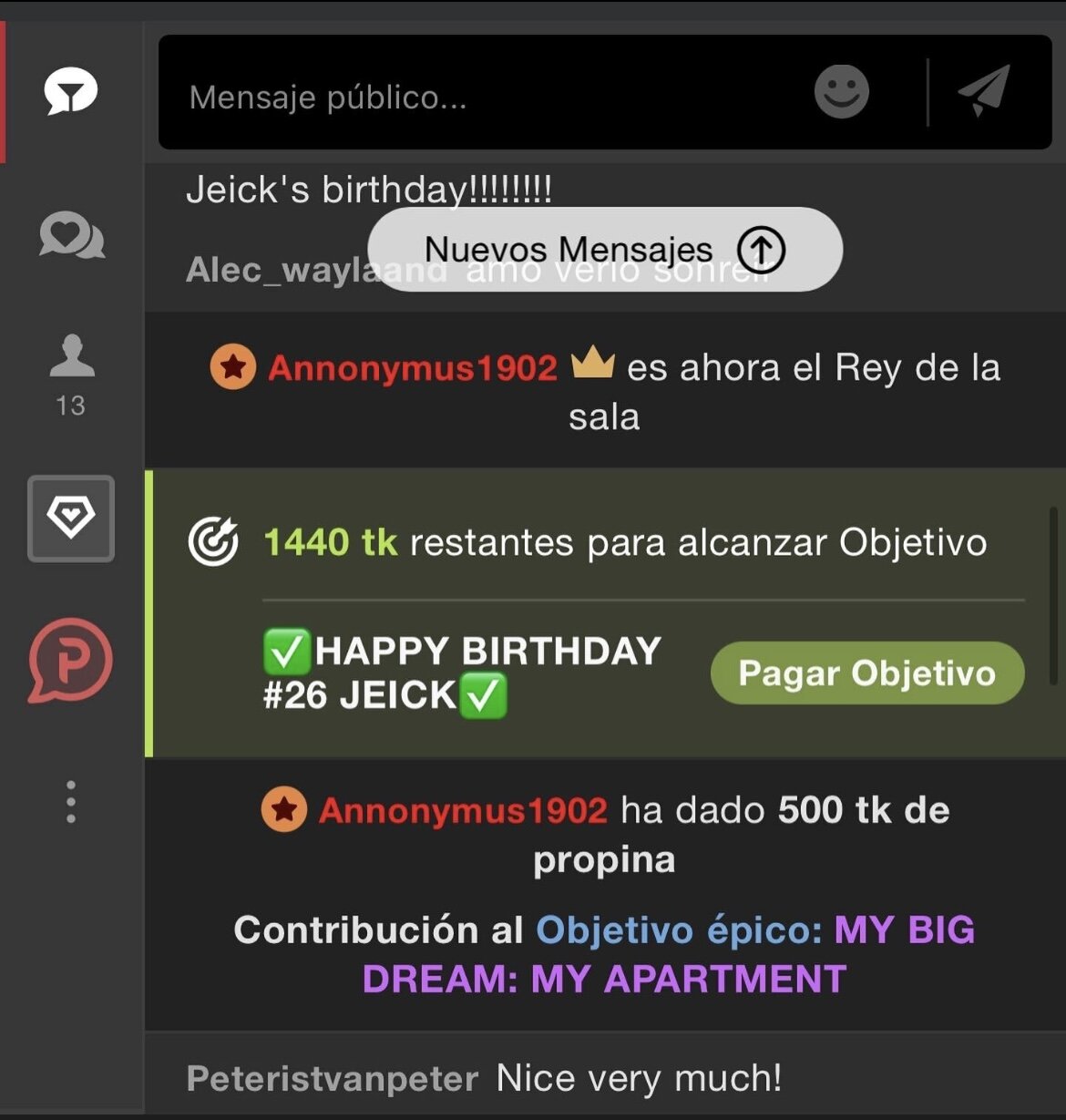The width and height of the screenshot is (1066, 1120).
Task: View Annonymus1902 in the tip message
Action: coord(462,810)
